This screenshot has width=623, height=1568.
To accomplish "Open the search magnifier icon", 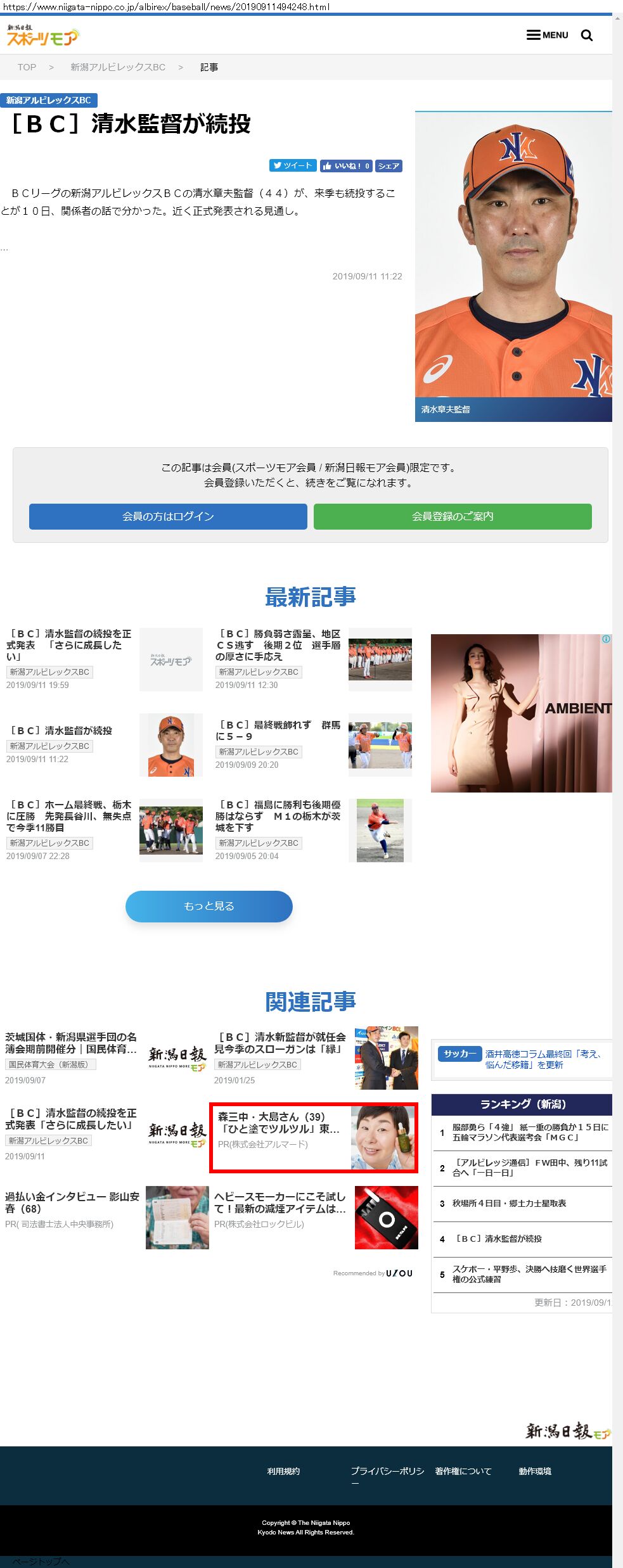I will click(587, 35).
